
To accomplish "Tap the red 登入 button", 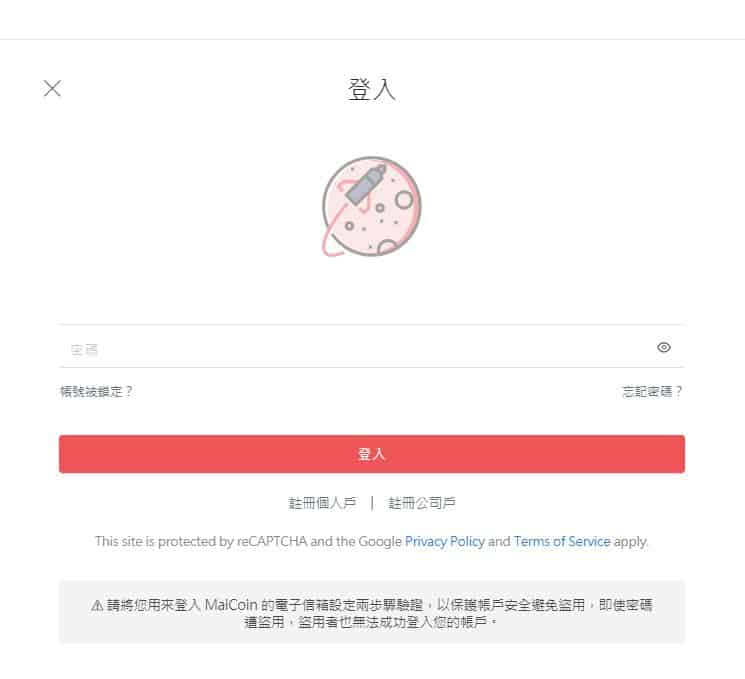I will pos(372,454).
